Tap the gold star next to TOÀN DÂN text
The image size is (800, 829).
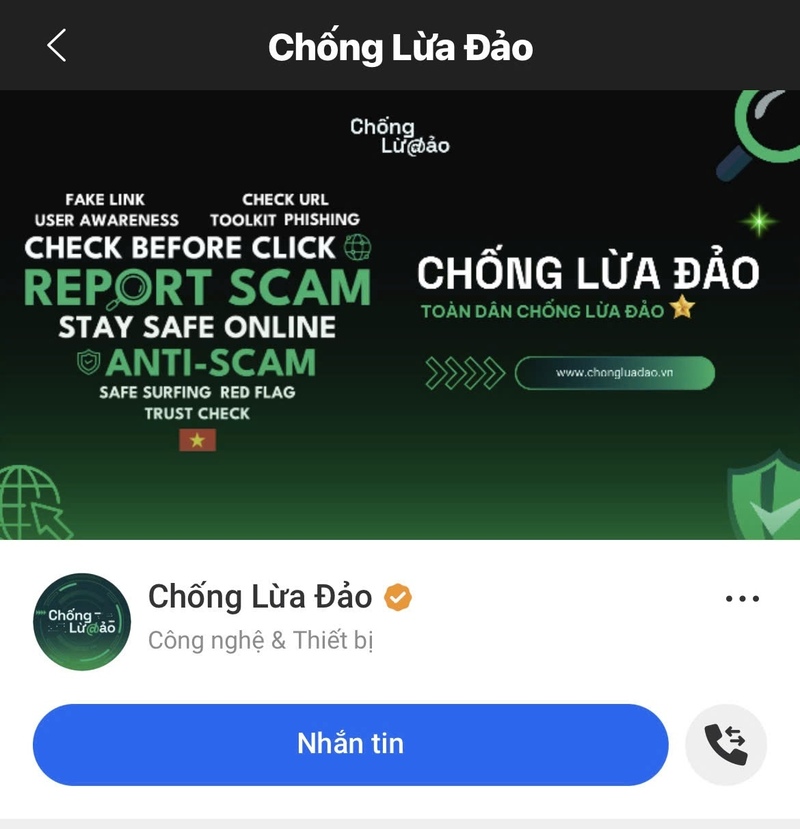pos(683,308)
